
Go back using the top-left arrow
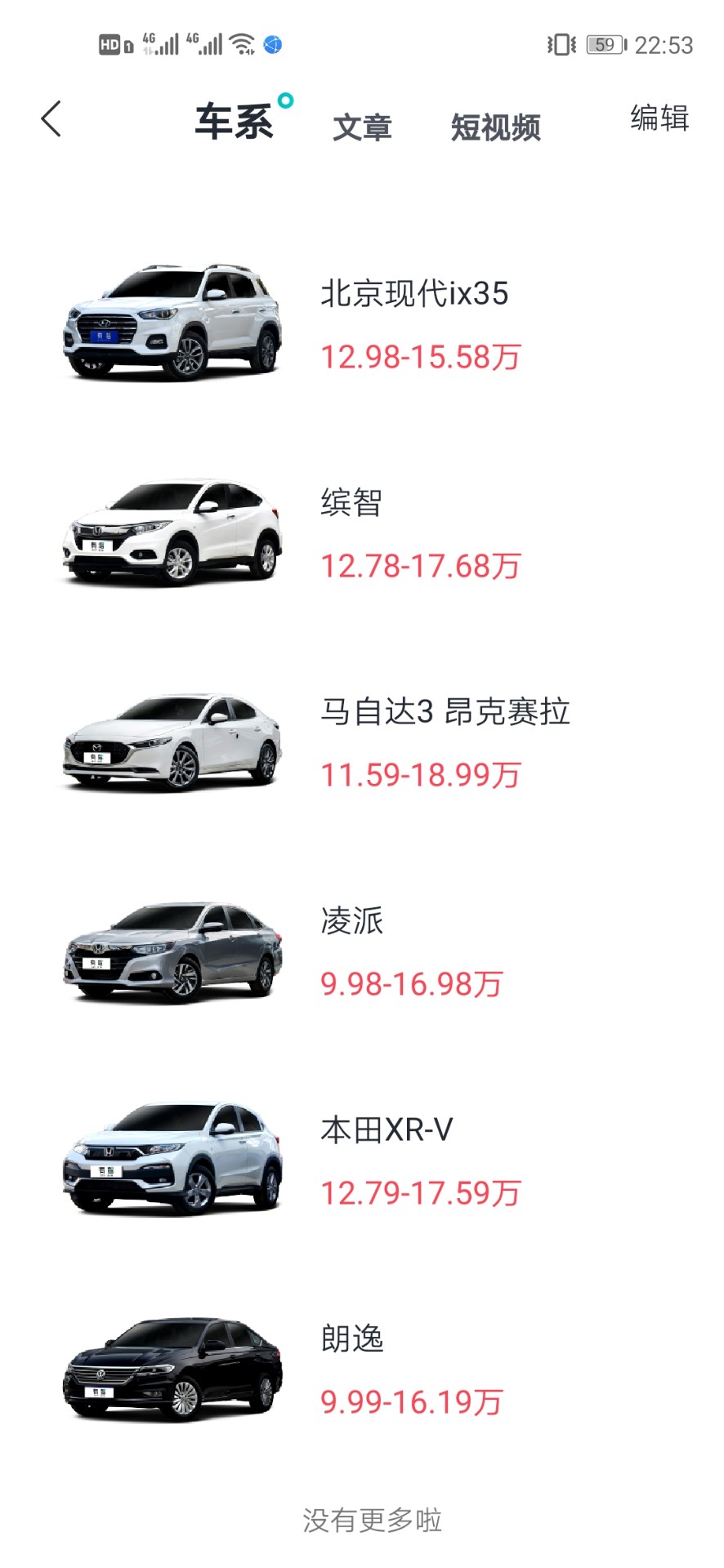(x=51, y=119)
